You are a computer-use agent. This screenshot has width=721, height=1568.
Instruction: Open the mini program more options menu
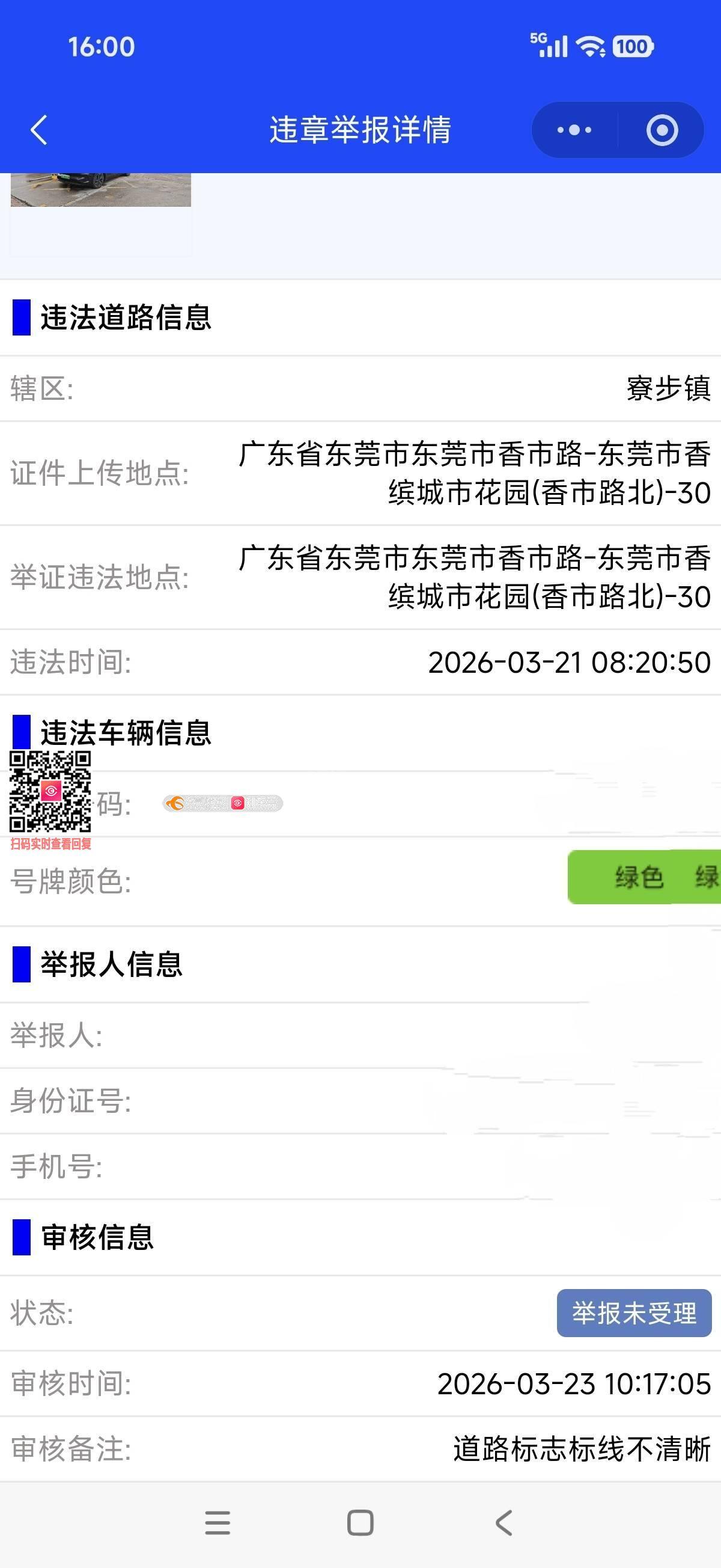tap(574, 130)
